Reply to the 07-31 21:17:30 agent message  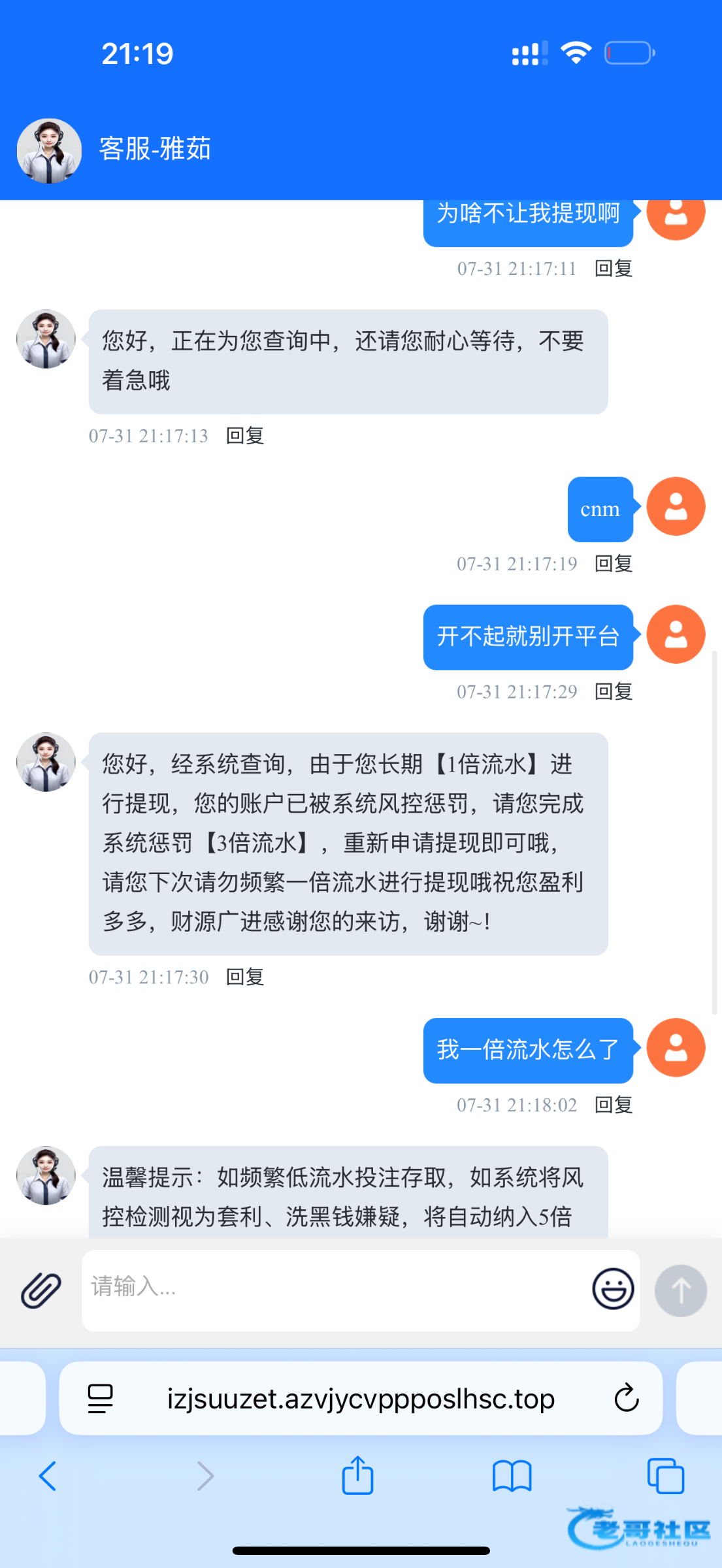point(245,977)
